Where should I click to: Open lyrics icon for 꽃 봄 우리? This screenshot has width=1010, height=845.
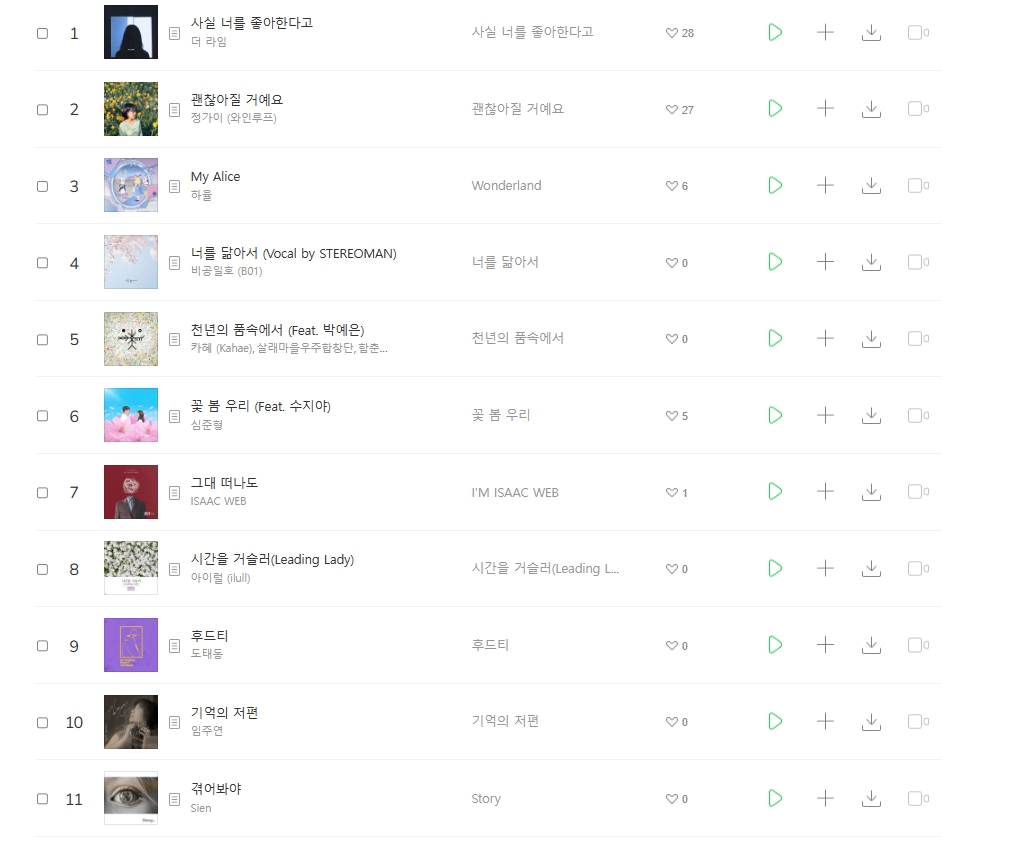tap(175, 416)
